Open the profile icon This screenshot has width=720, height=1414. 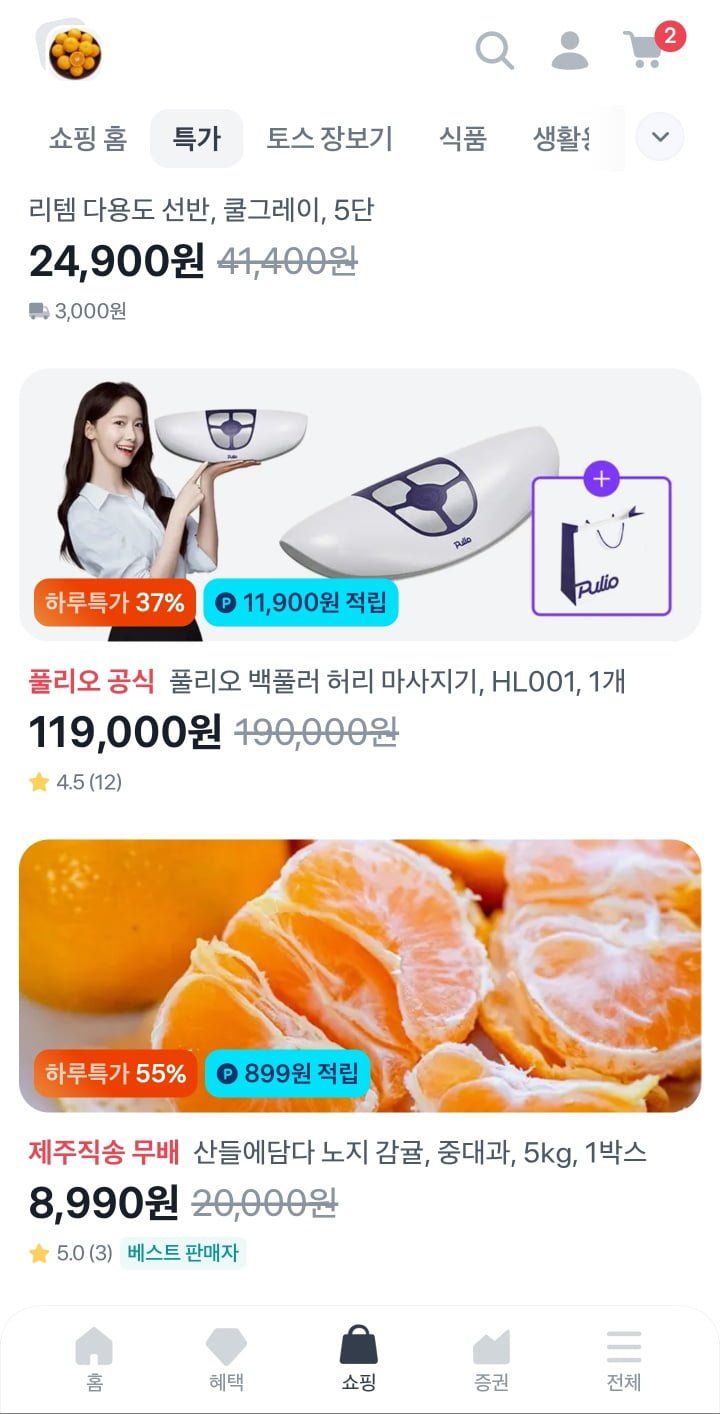tap(570, 49)
